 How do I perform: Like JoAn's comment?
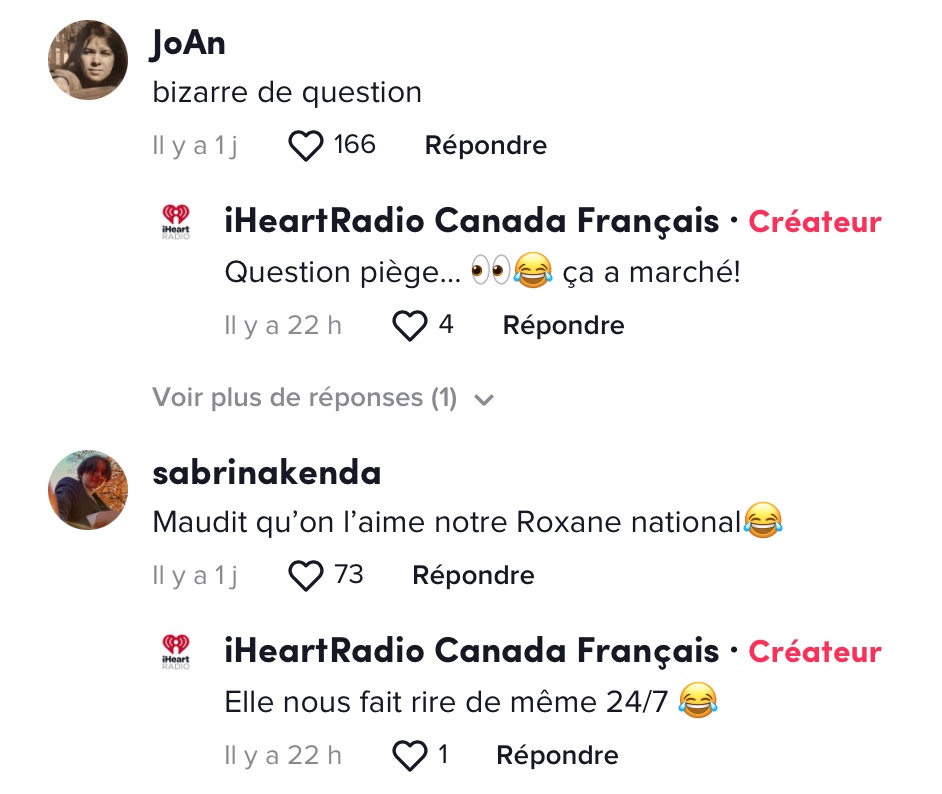306,146
